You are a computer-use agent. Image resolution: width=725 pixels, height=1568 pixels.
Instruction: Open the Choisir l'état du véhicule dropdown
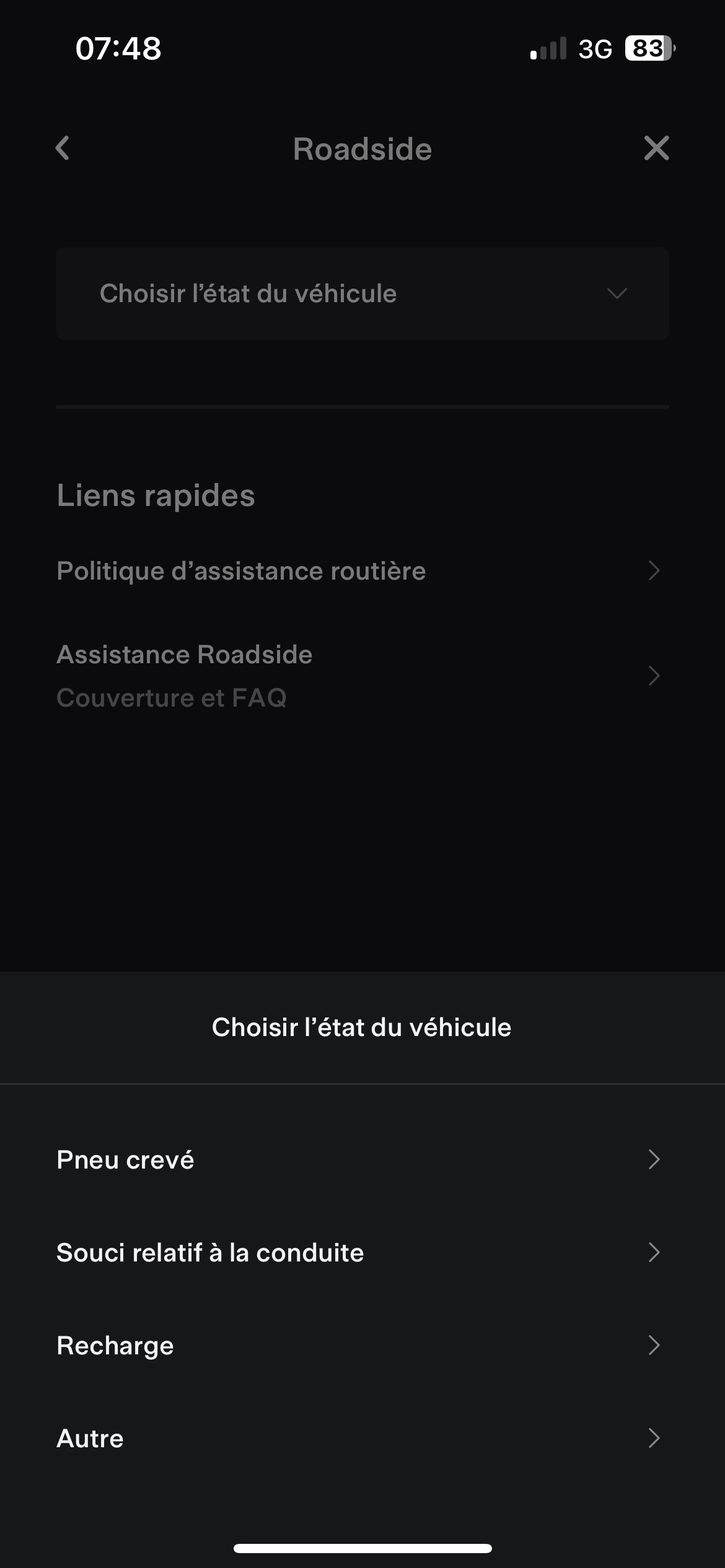coord(362,294)
